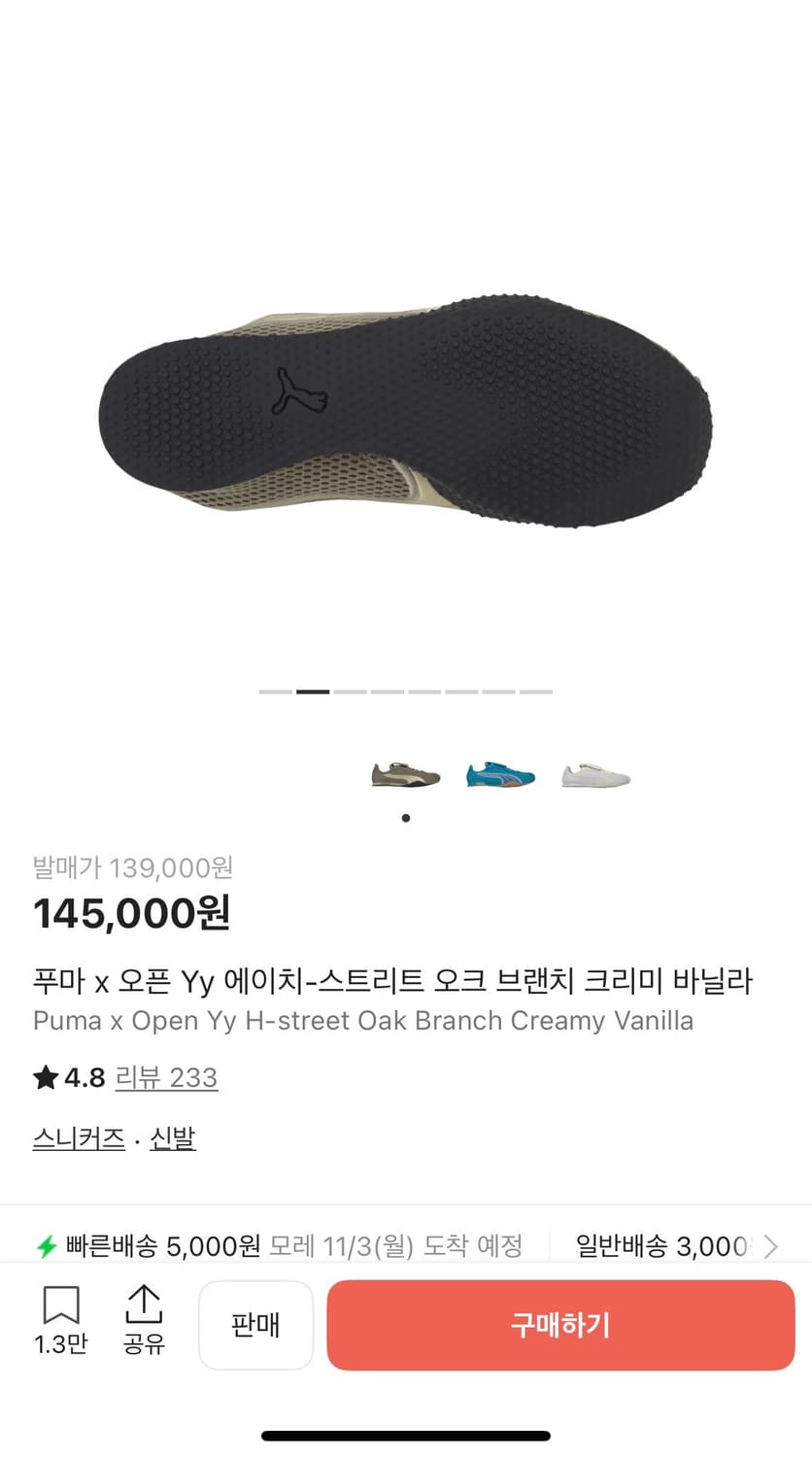Tap the lightning bolt fast-delivery icon
812x1457 pixels.
click(47, 1245)
